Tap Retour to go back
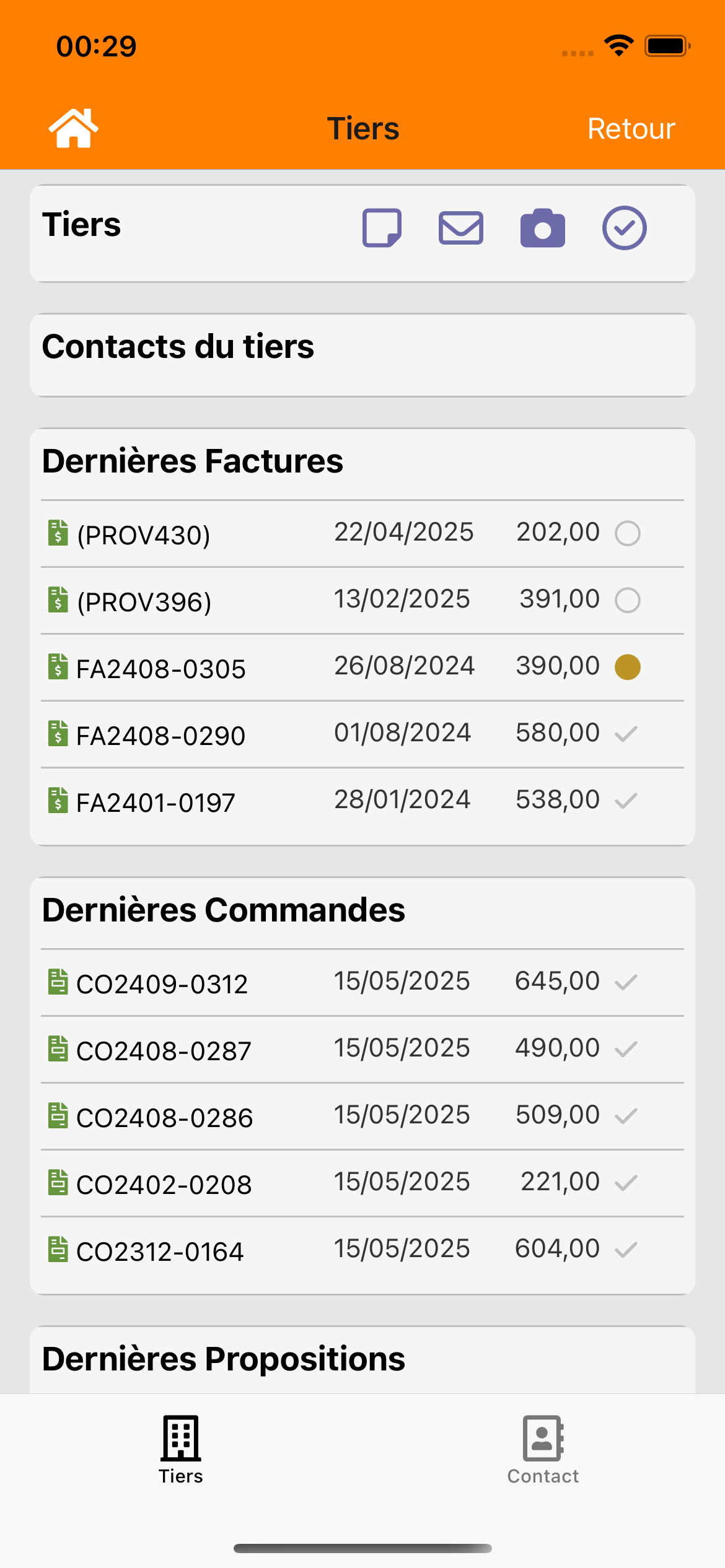 (631, 129)
